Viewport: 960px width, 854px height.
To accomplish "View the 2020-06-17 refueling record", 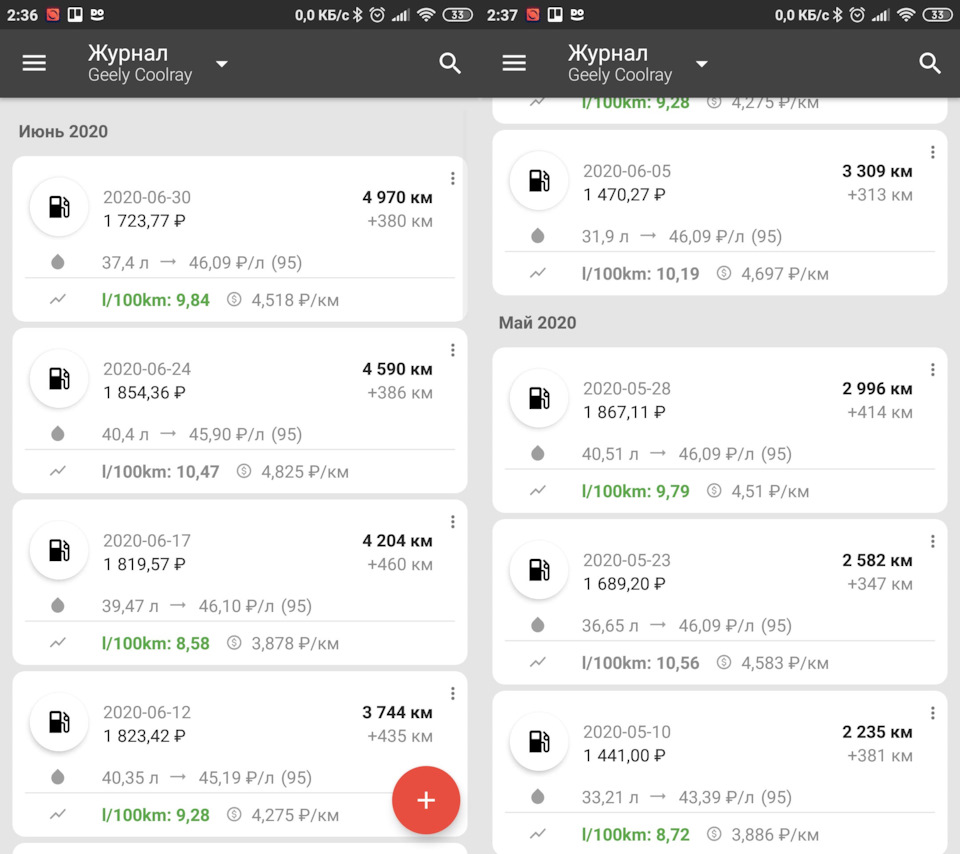I will 238,582.
